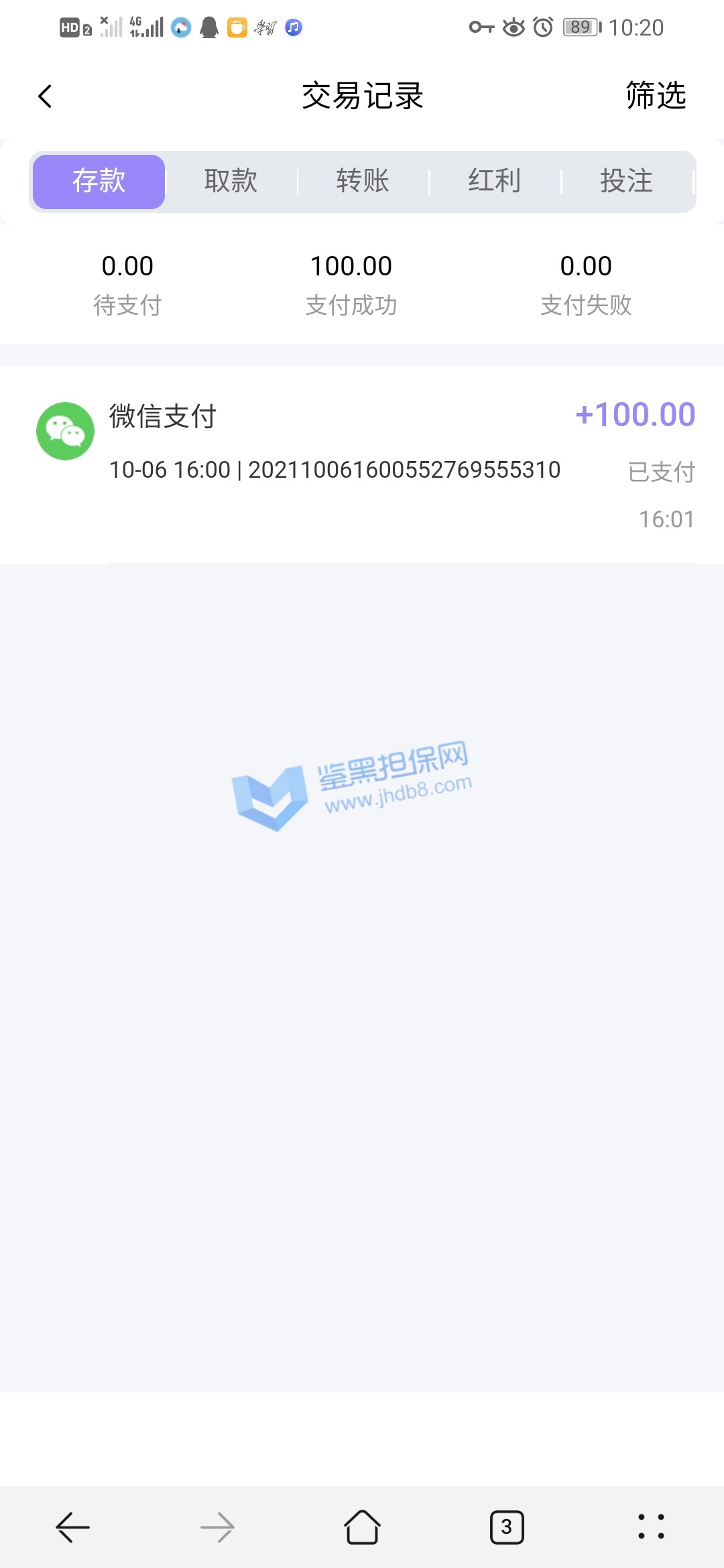Open the browser four-dot menu
Viewport: 724px width, 1568px height.
pos(651,1527)
